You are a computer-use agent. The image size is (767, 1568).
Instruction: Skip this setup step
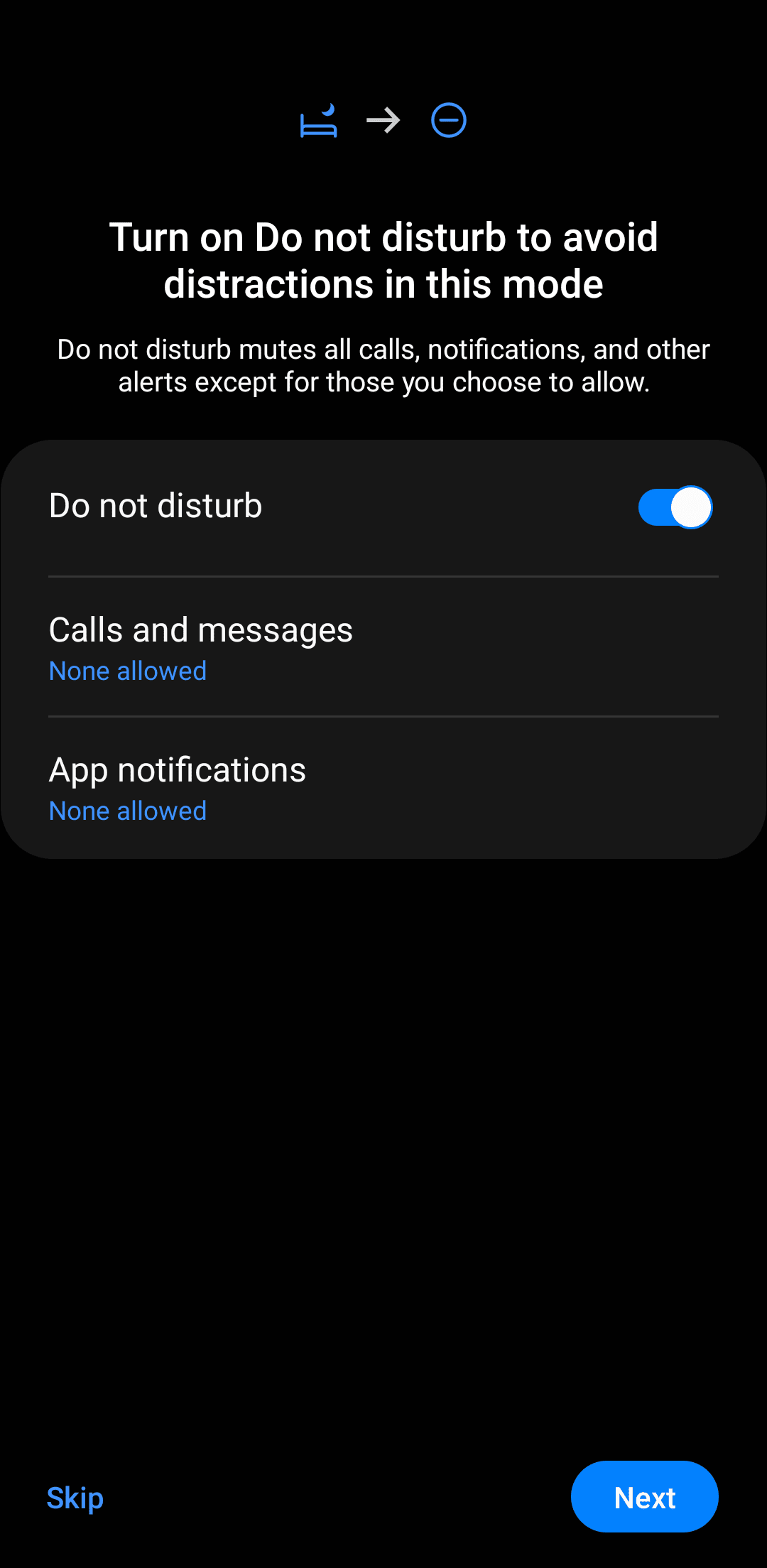pyautogui.click(x=75, y=1498)
